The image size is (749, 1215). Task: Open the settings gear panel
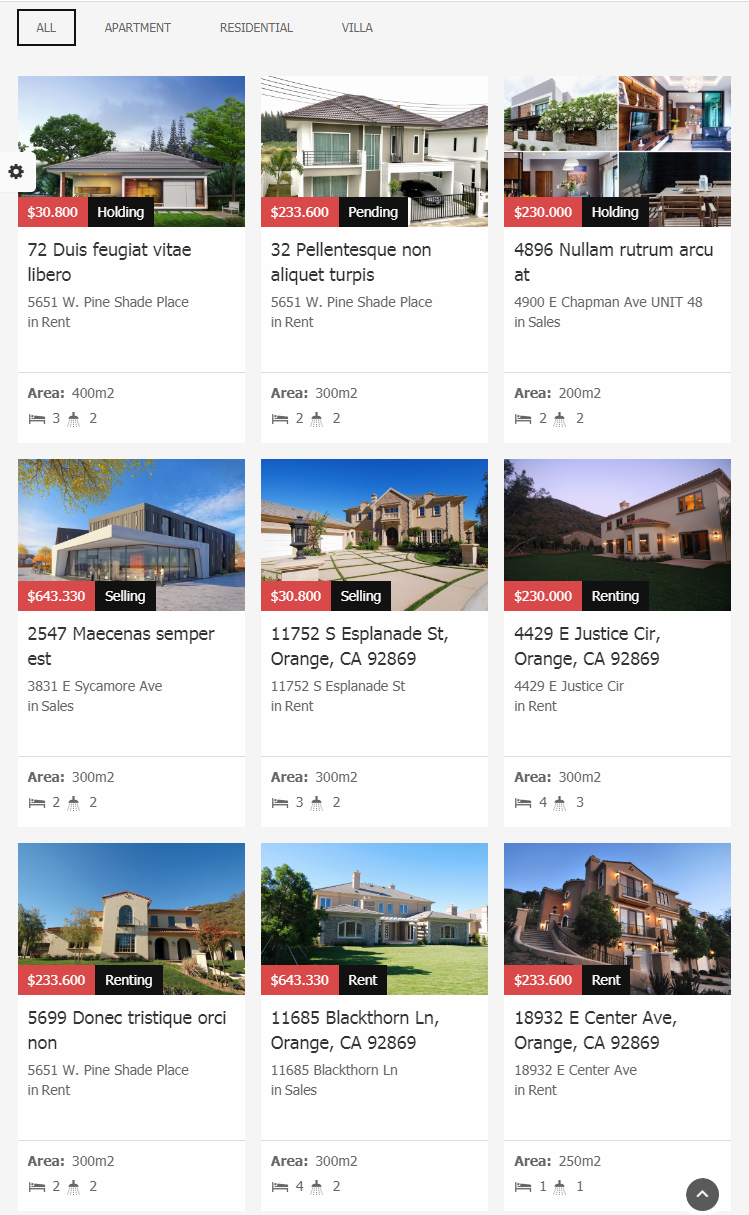point(17,172)
